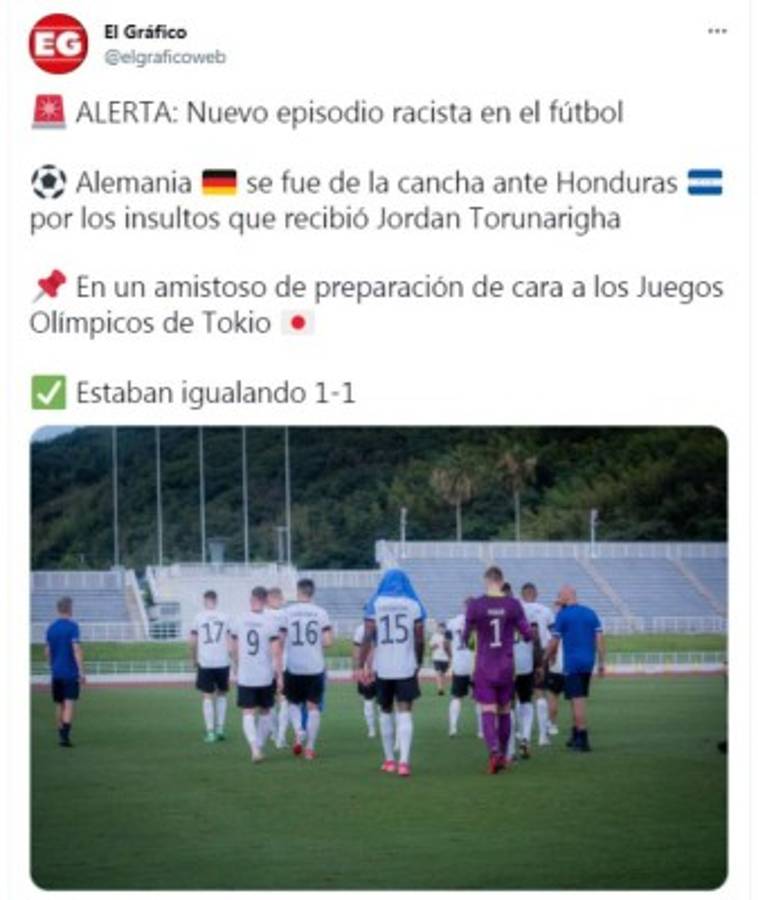Open the three-dot more options menu
758x900 pixels.
[x=716, y=30]
